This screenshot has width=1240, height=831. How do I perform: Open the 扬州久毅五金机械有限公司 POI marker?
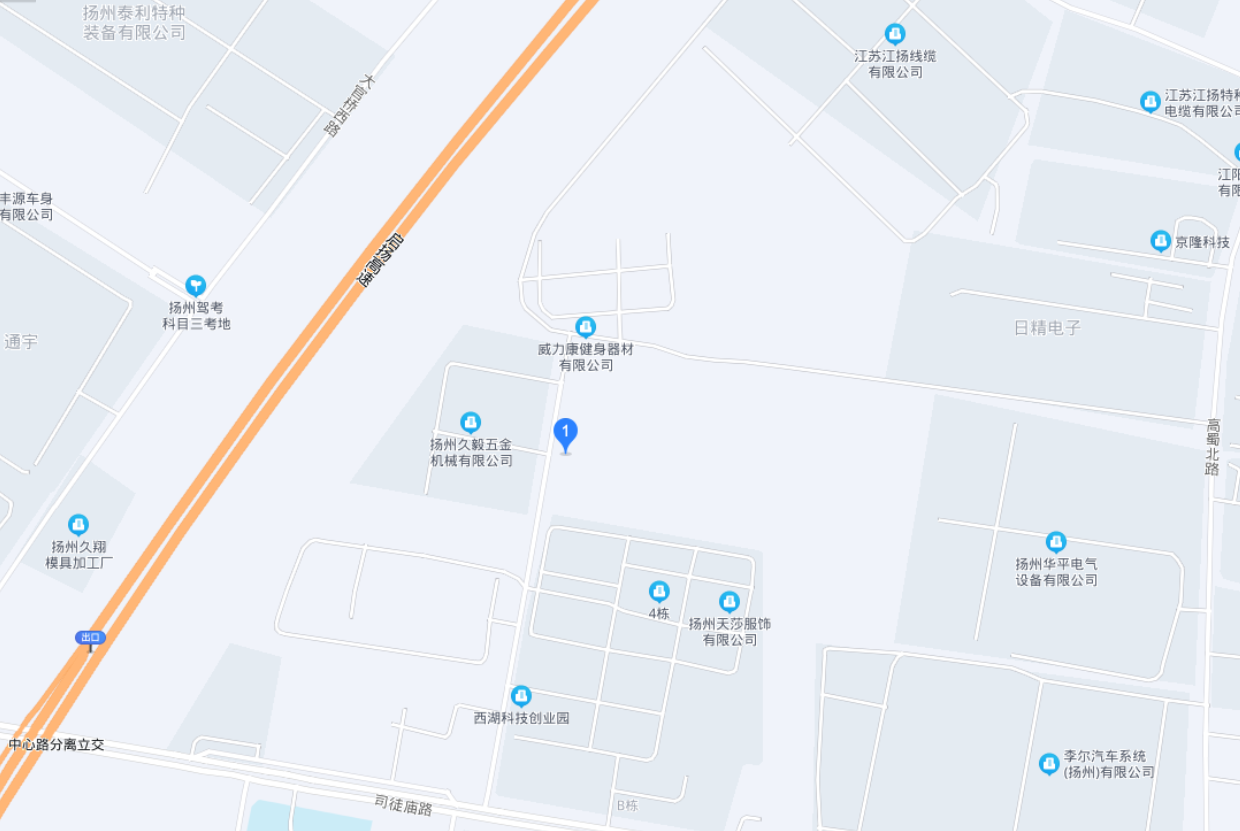470,423
